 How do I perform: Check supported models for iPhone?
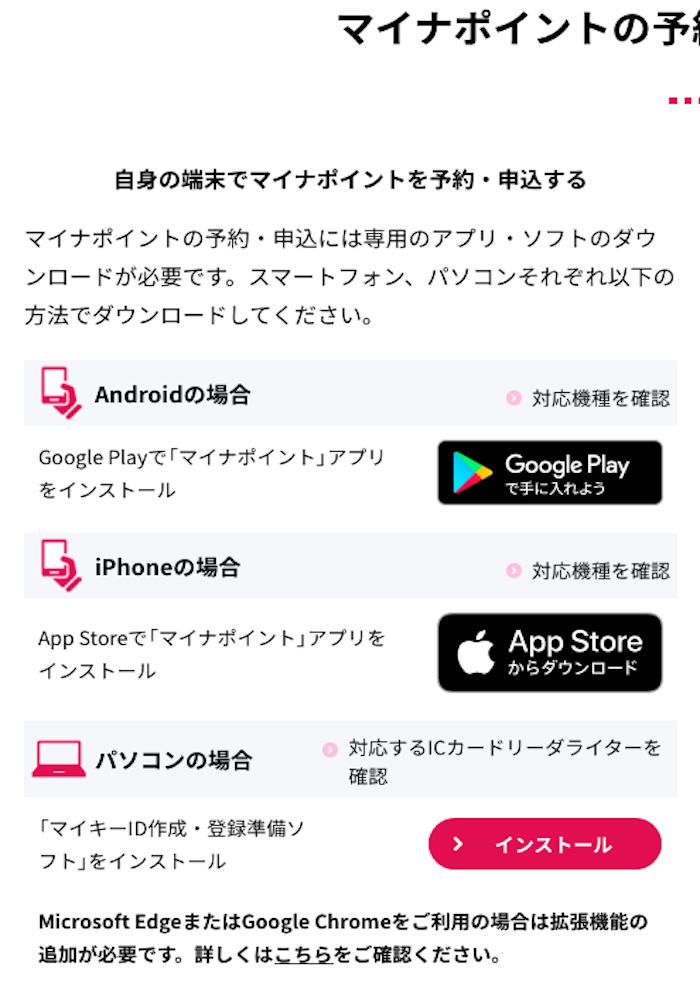coord(599,571)
